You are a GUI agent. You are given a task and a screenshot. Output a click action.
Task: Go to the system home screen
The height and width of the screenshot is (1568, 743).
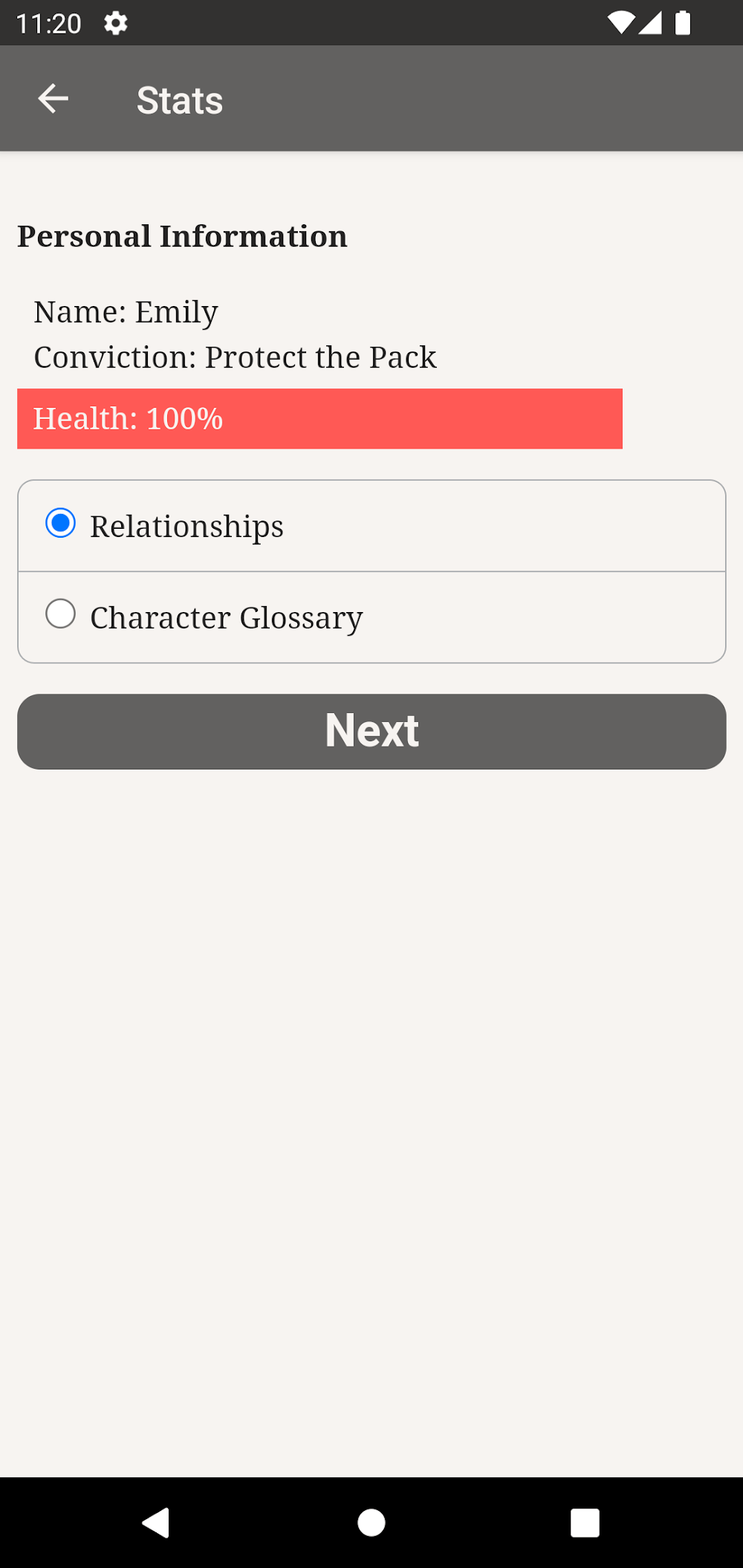pyautogui.click(x=371, y=1523)
